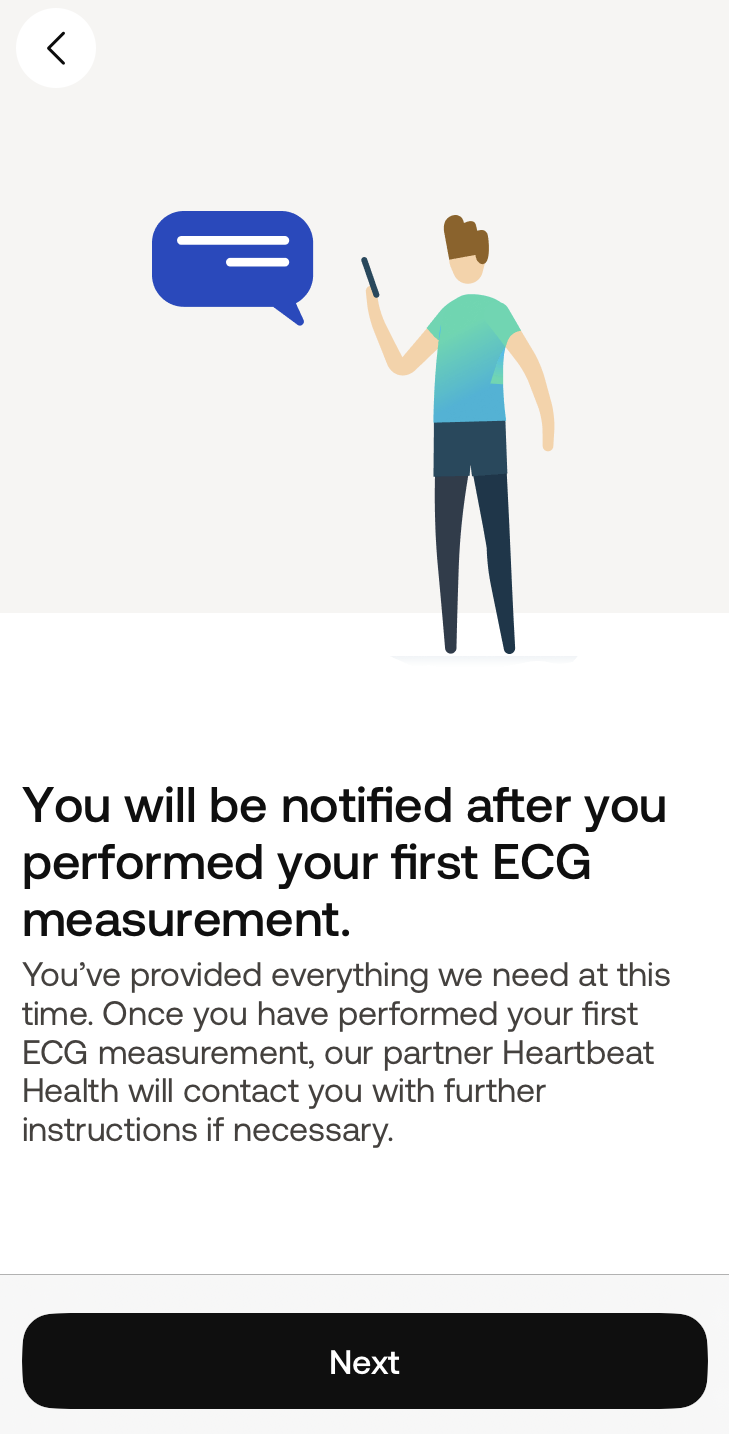Viewport: 729px width, 1434px height.
Task: Tap the Next button to continue
Action: coord(364,1361)
